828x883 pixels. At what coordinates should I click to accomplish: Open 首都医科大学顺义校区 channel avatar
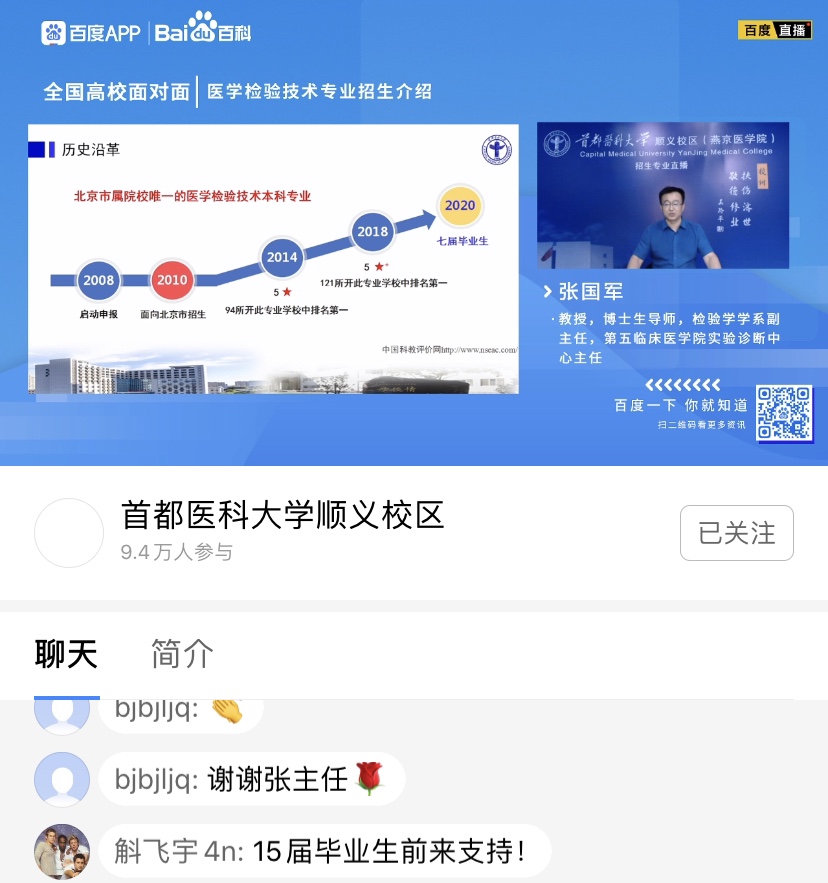click(x=69, y=533)
